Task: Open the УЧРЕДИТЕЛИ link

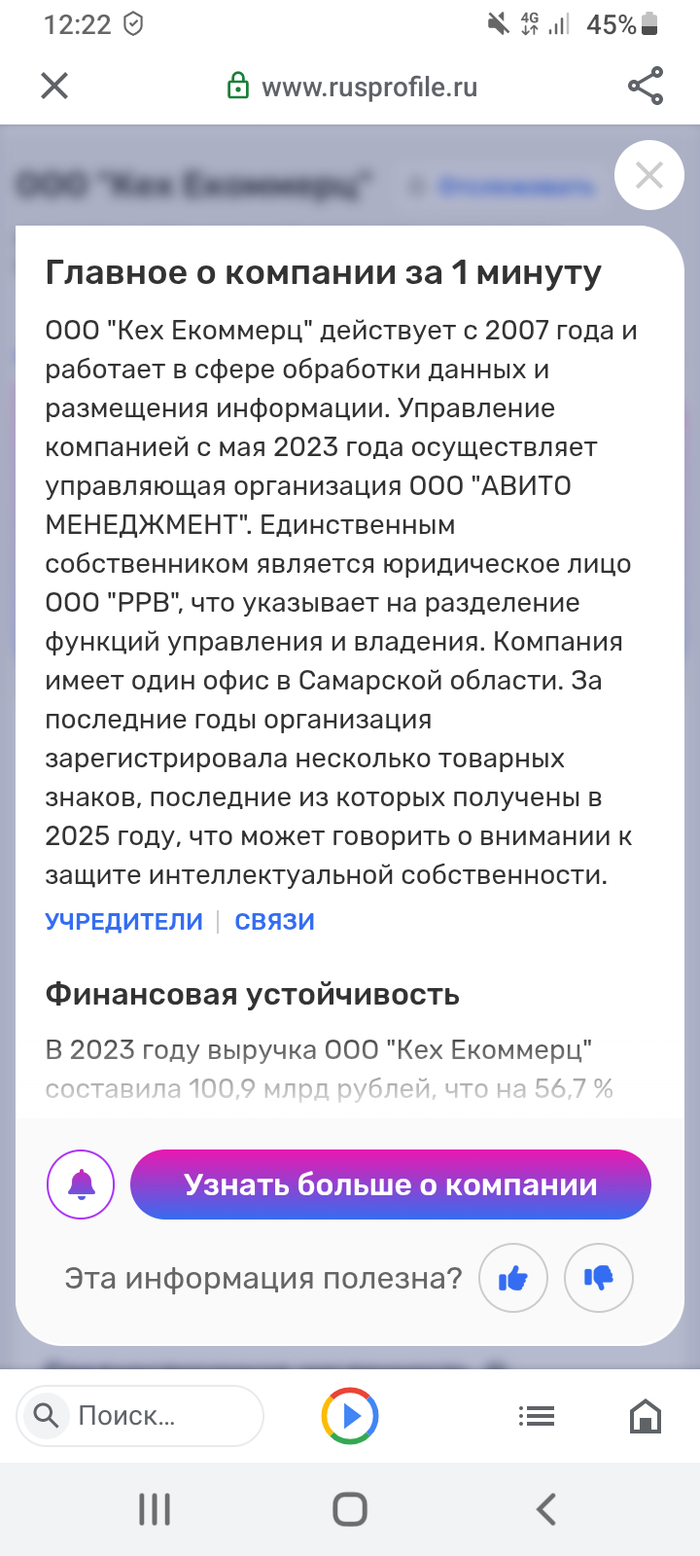Action: [124, 921]
